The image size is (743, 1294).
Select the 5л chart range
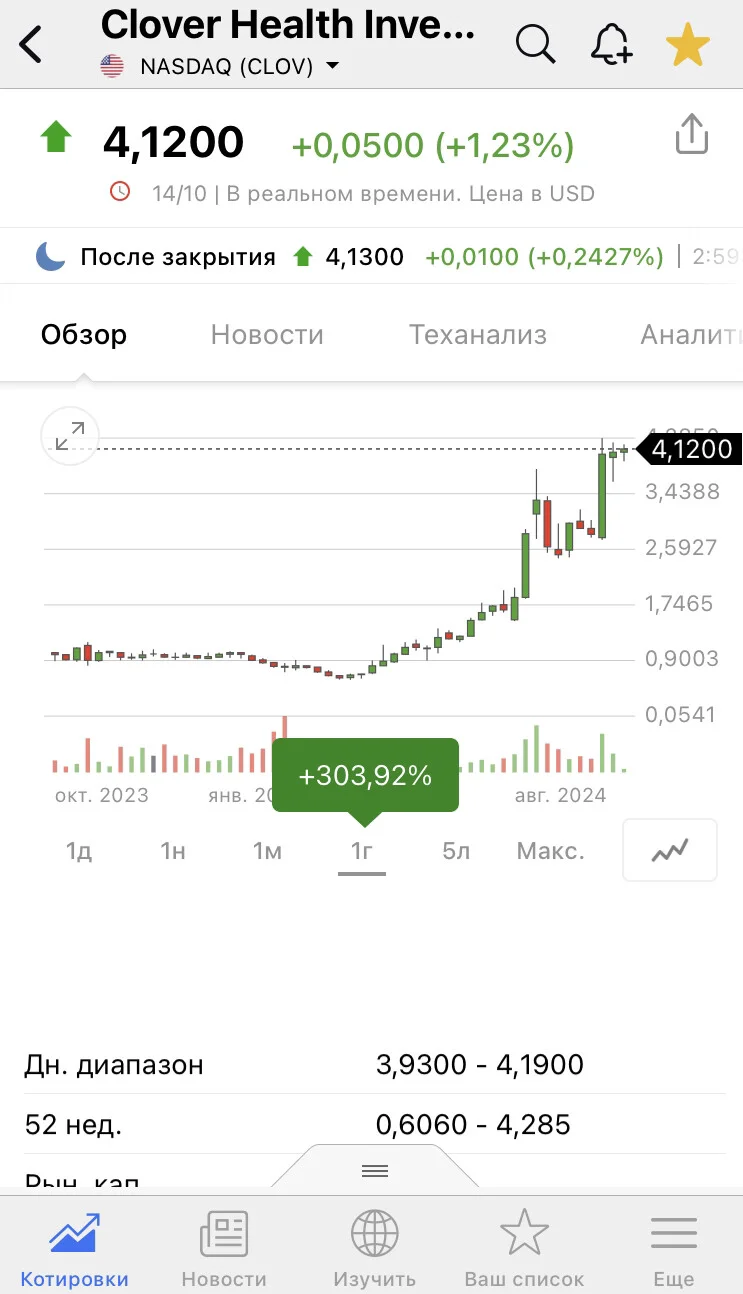coord(456,851)
